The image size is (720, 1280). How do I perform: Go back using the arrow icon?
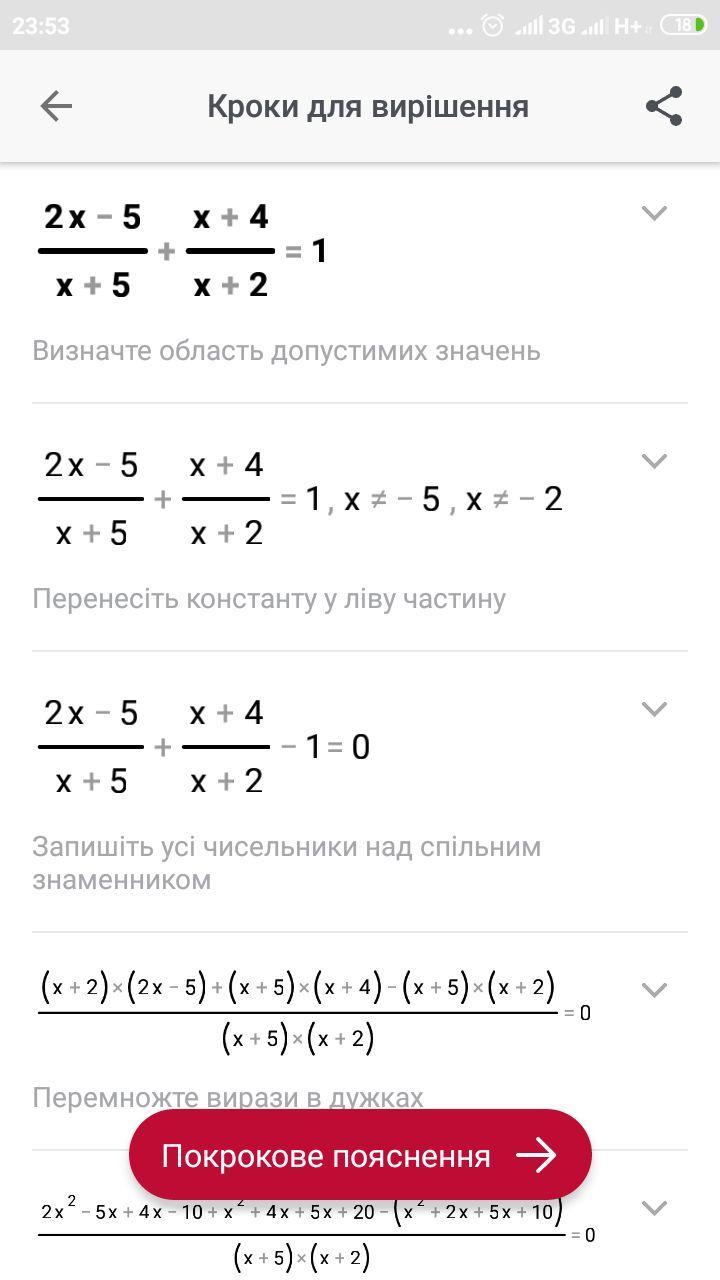(x=56, y=106)
